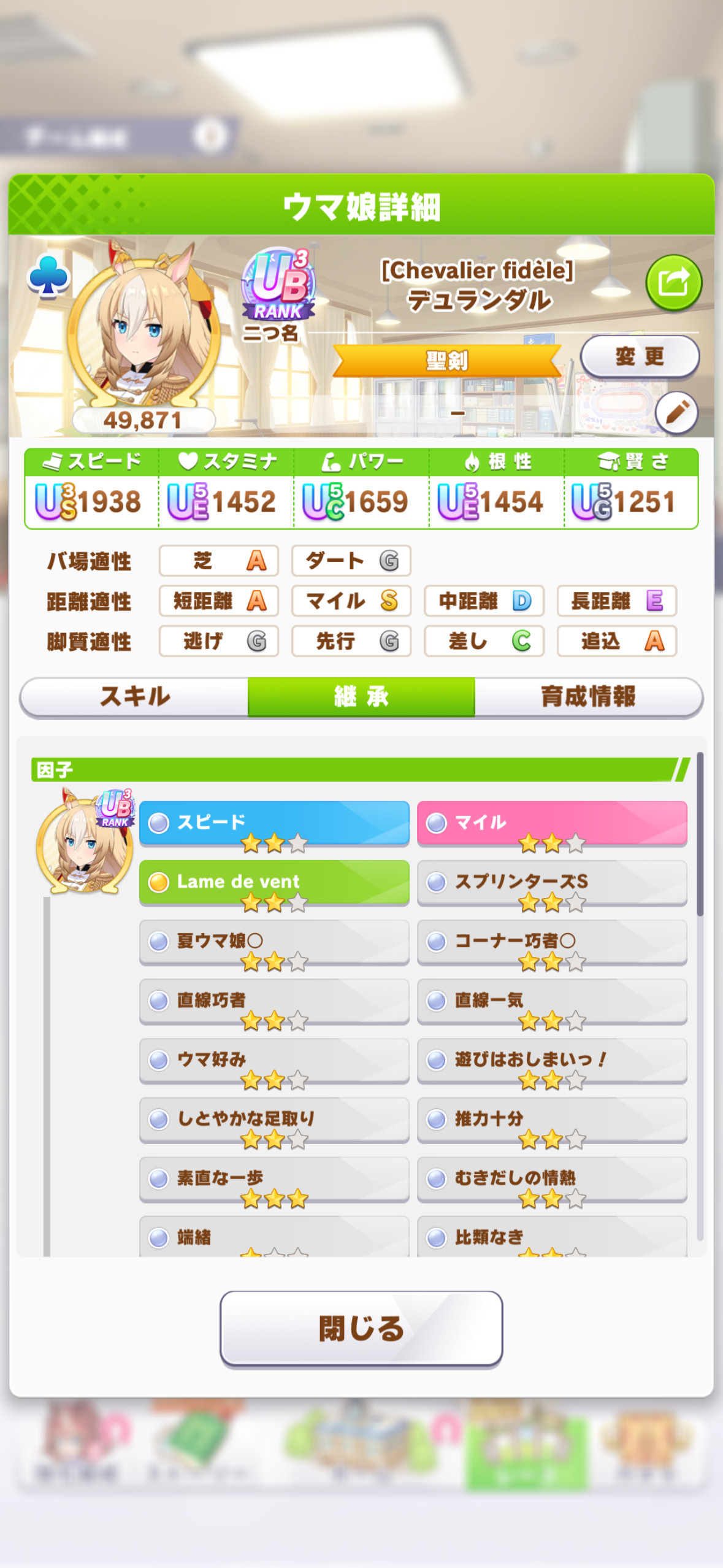The image size is (723, 1568).
Task: Tap the 遊びはおしまいっ！ factor
Action: [552, 1060]
